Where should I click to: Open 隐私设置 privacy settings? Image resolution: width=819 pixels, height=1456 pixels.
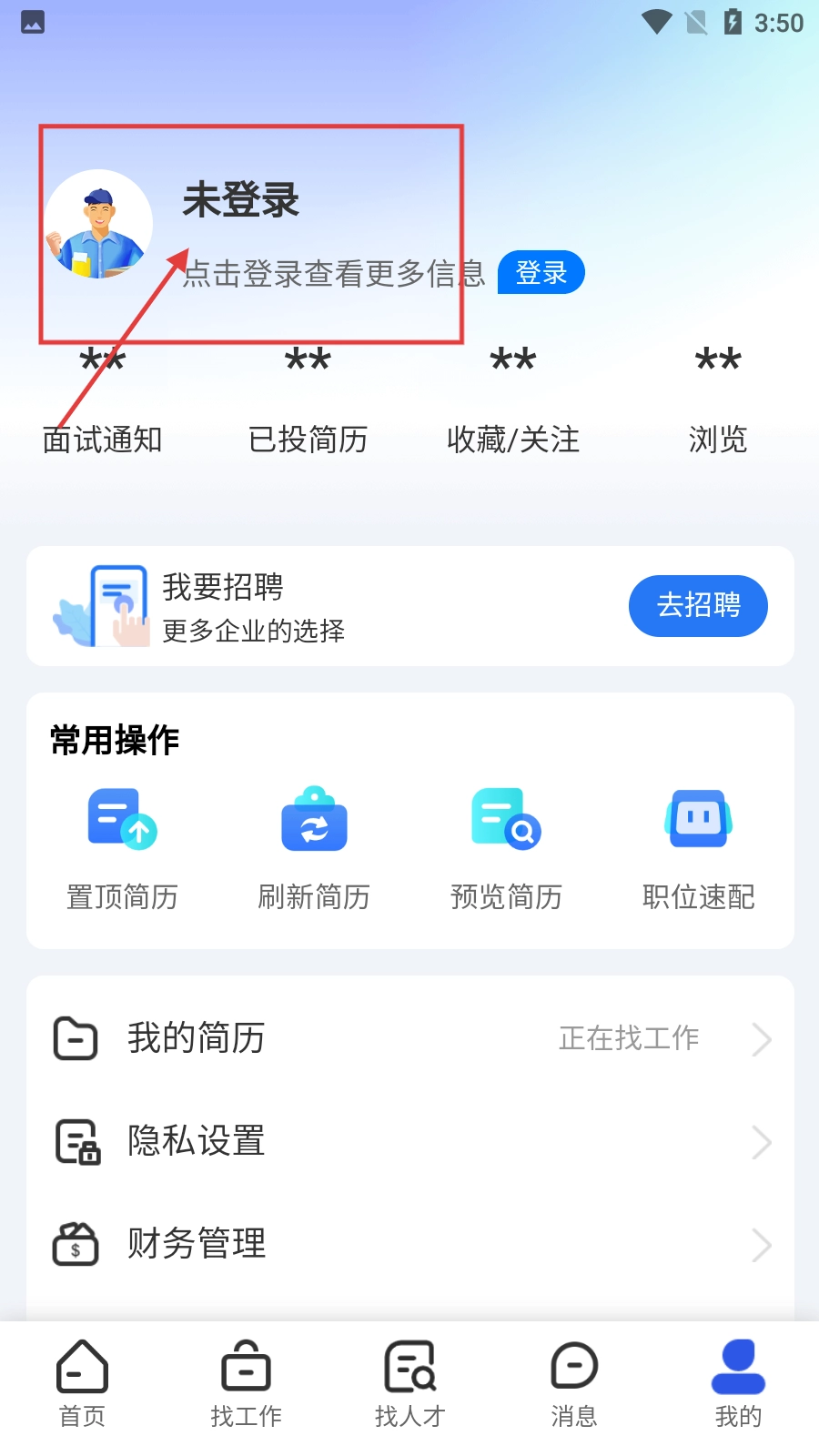[409, 1141]
